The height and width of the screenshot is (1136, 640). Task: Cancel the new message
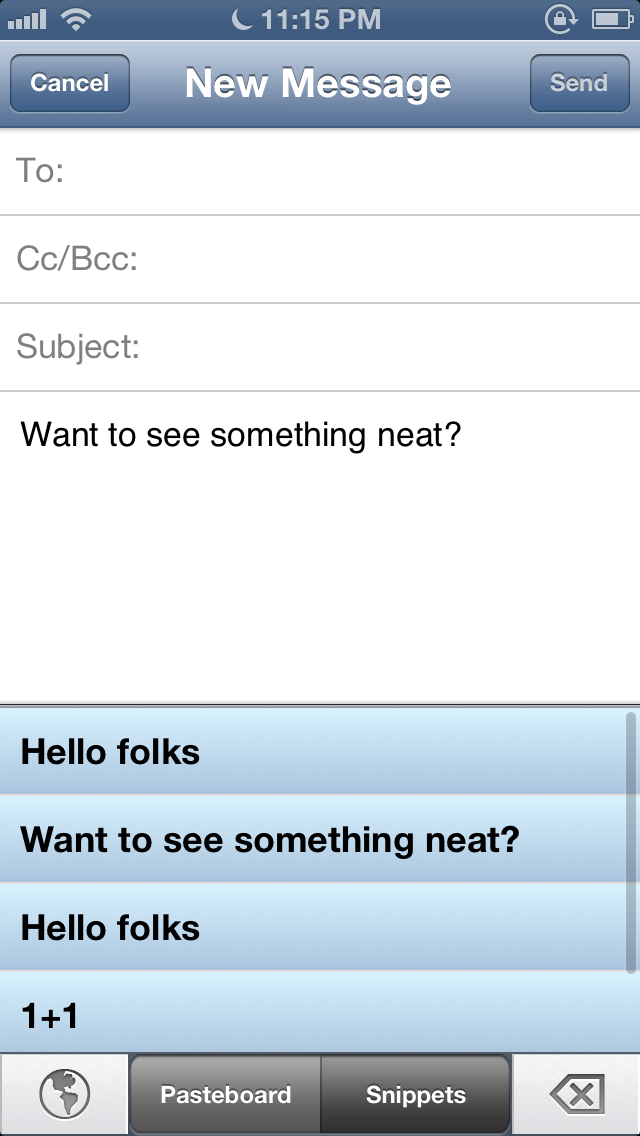[70, 83]
